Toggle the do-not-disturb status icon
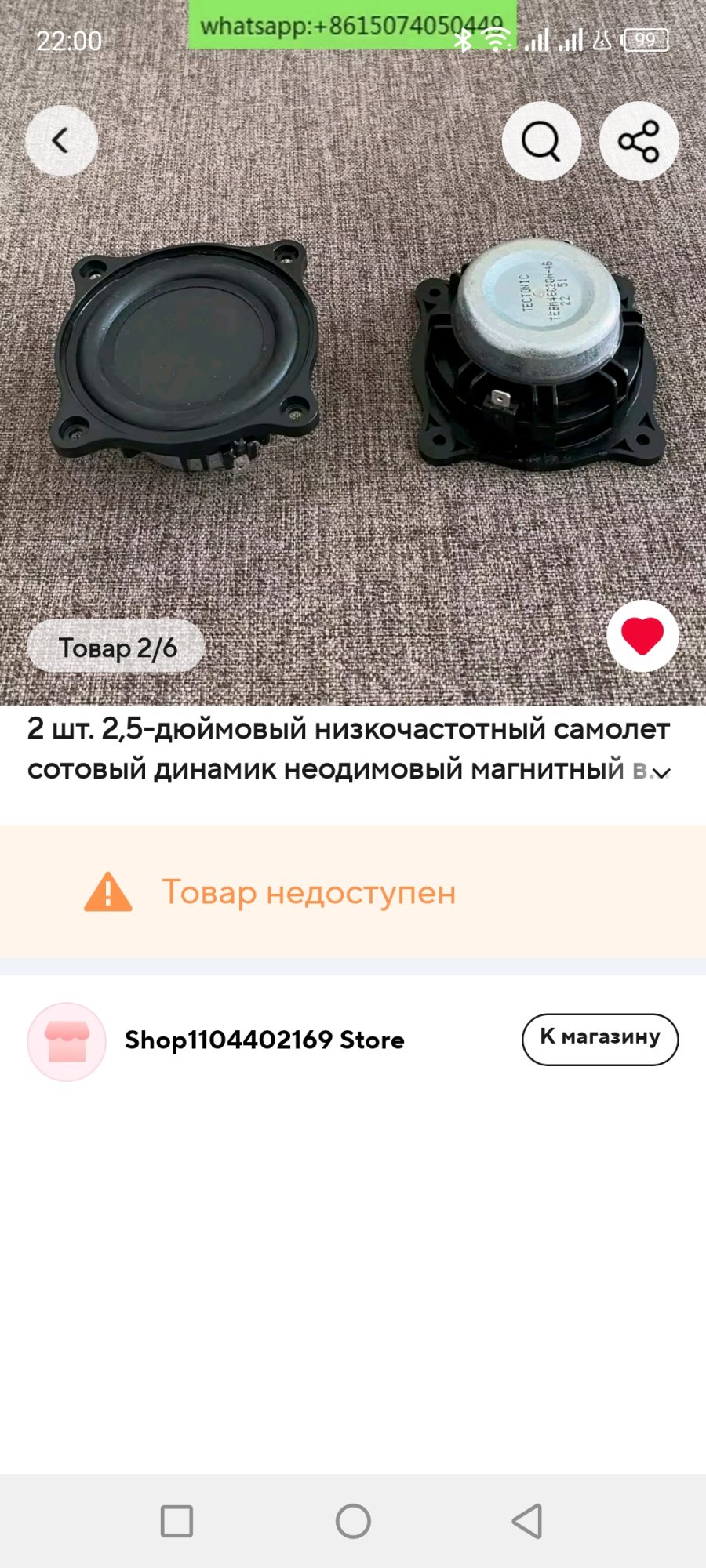The image size is (706, 1568). point(601,39)
